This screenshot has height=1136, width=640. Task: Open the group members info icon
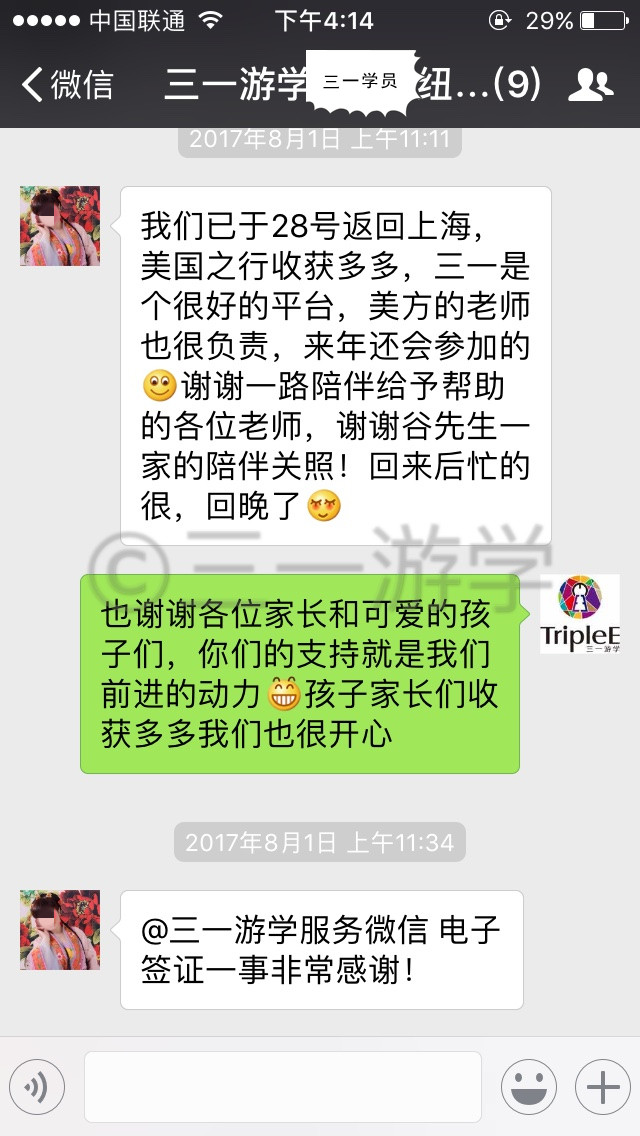590,85
